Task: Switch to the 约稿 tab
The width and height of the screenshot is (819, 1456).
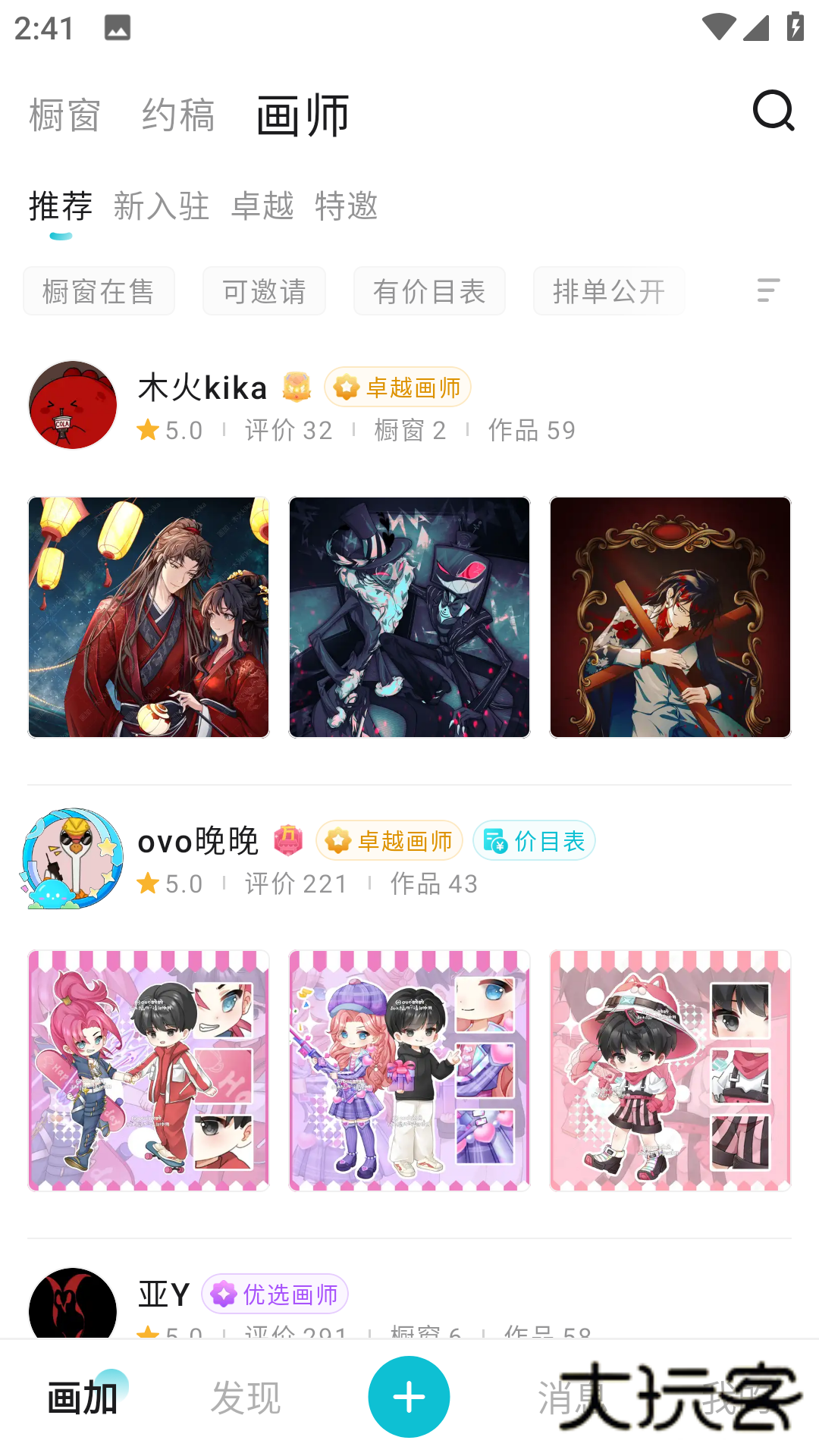Action: [x=178, y=115]
